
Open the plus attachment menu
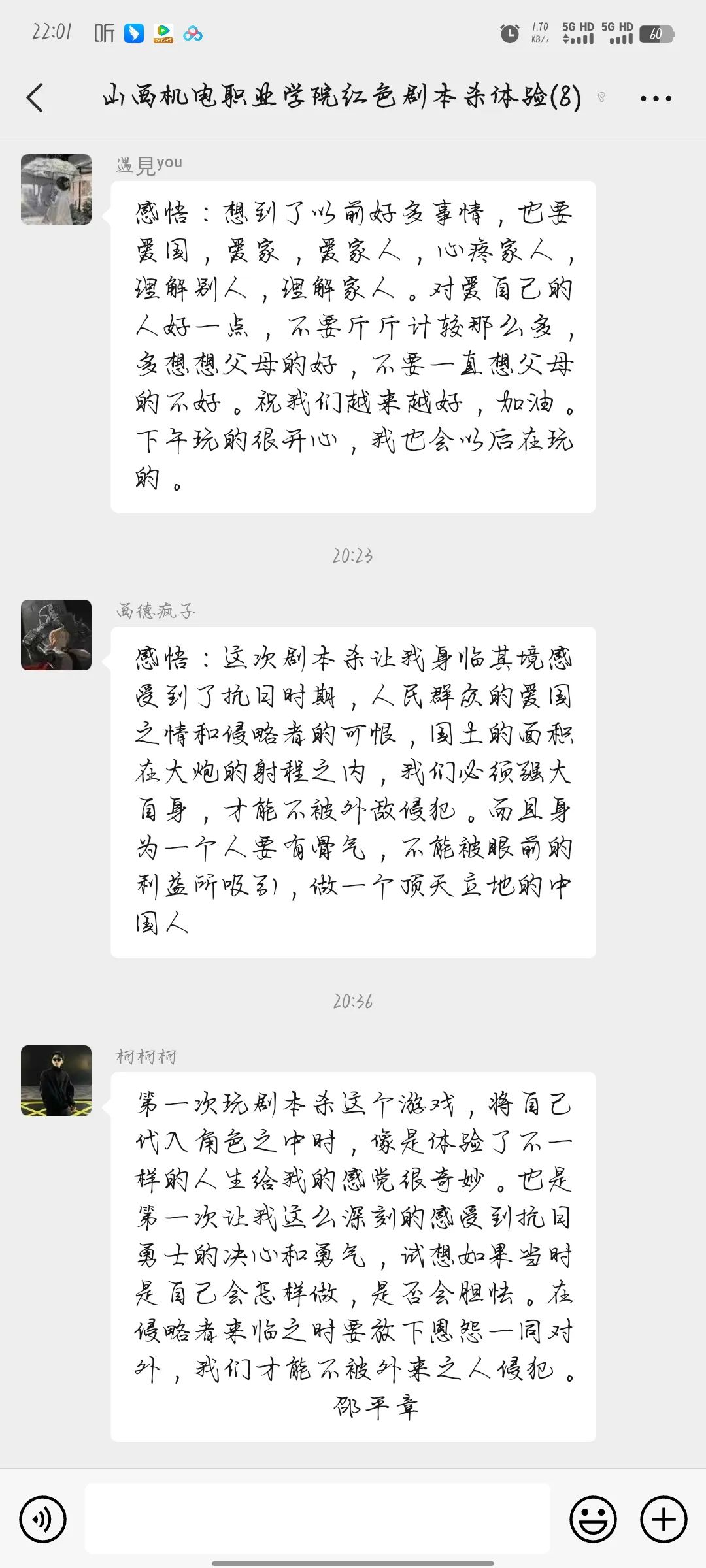point(663,1520)
